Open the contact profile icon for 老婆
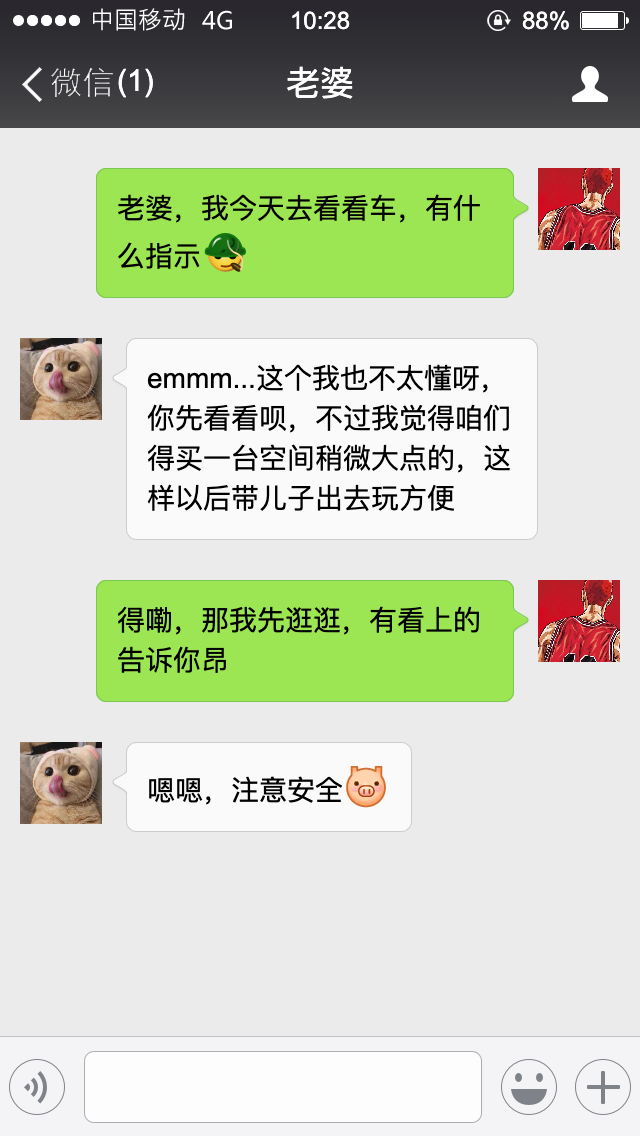The image size is (640, 1136). [x=589, y=85]
